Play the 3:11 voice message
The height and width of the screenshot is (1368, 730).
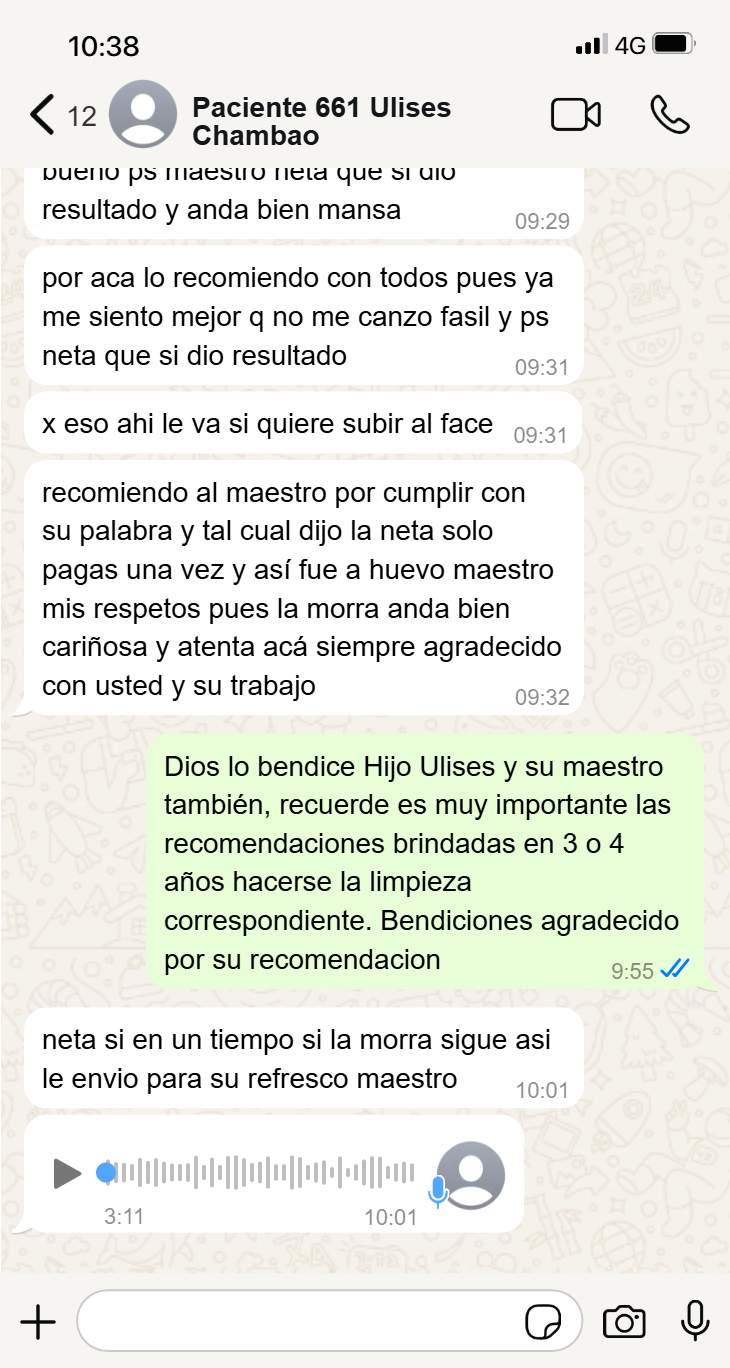[67, 1173]
